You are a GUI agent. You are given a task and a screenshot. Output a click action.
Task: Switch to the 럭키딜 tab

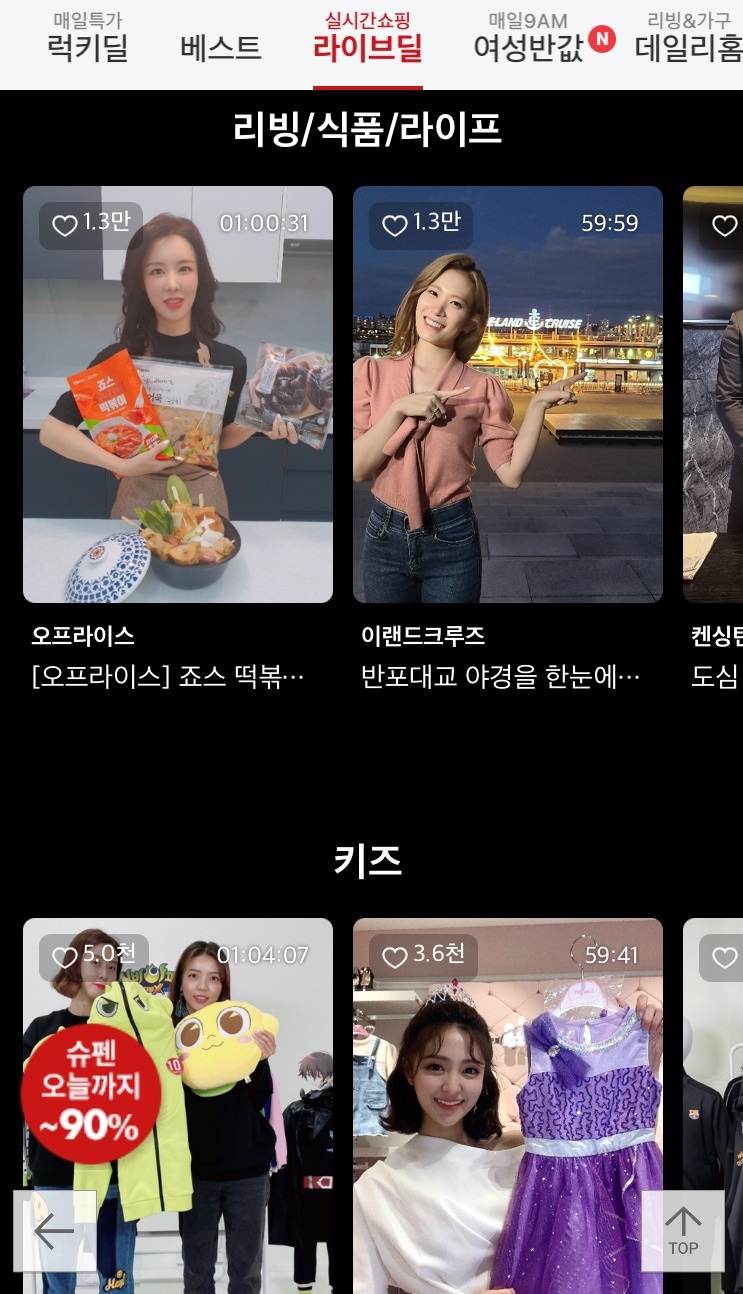point(88,37)
